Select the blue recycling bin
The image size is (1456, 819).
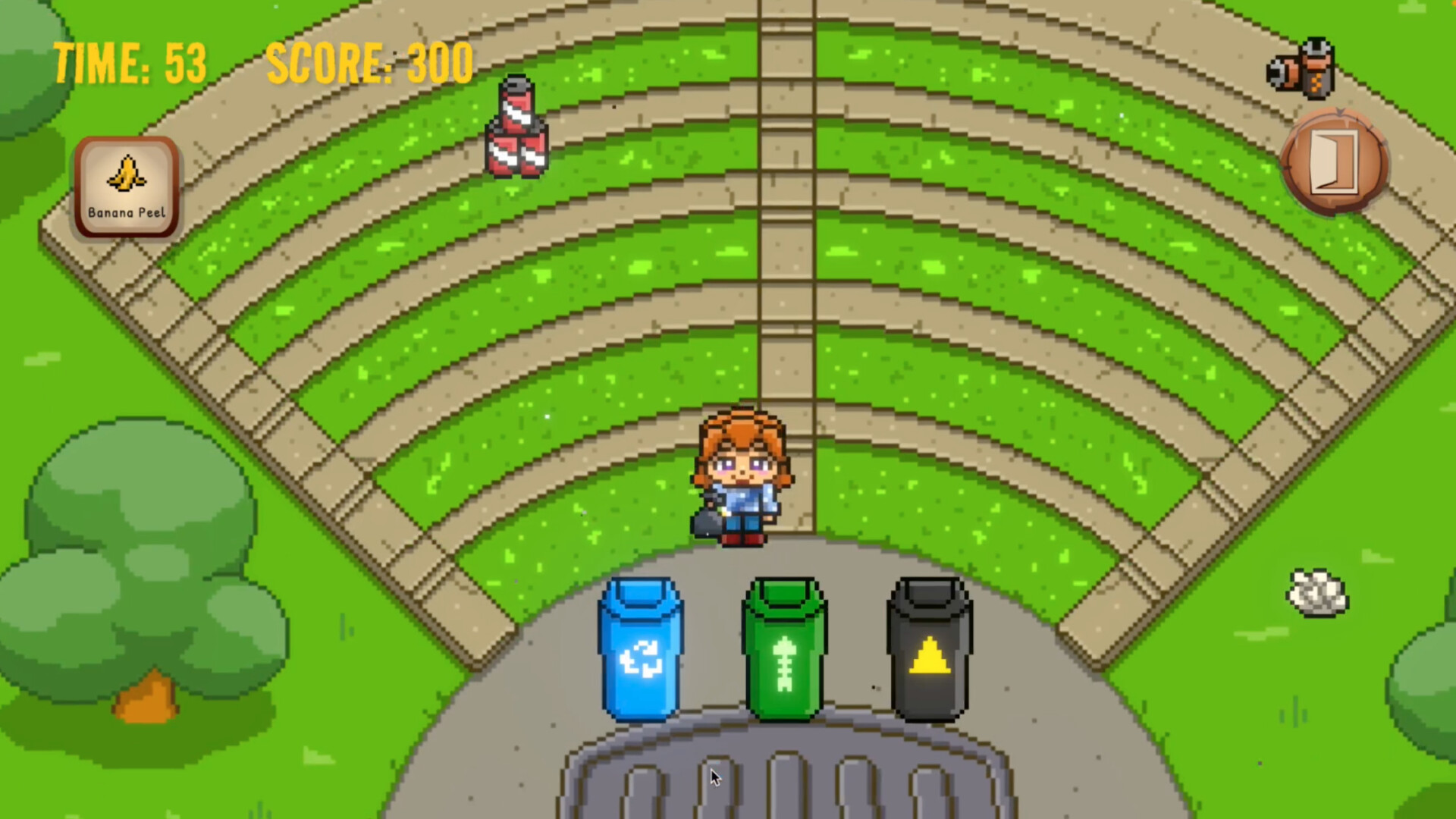[641, 649]
